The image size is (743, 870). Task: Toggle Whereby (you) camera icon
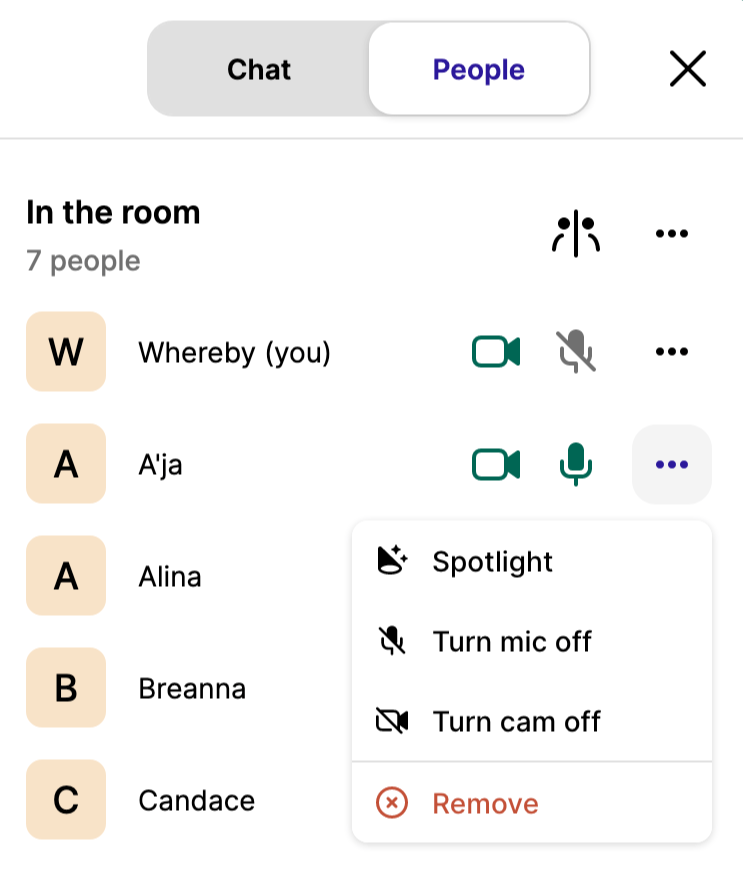496,352
